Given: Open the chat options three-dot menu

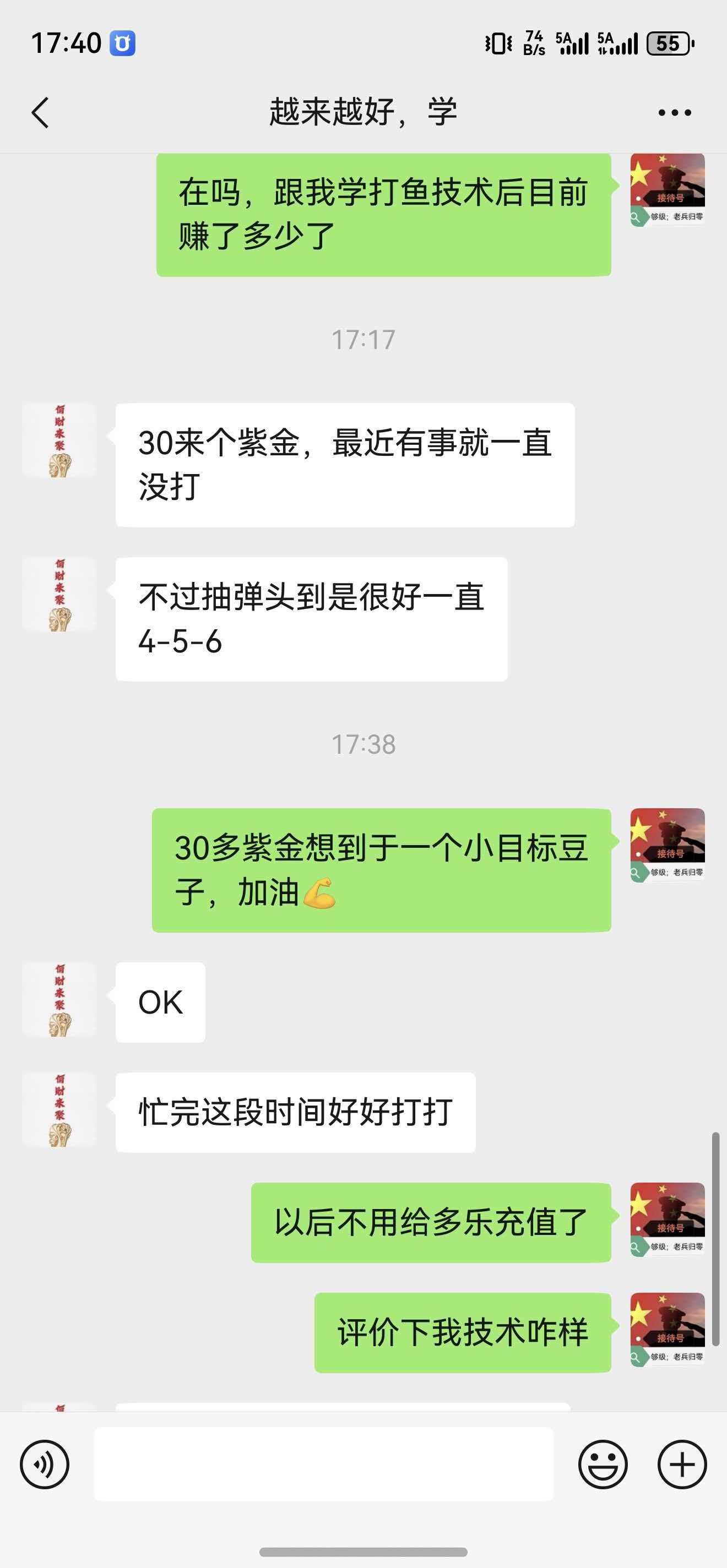Looking at the screenshot, I should [x=674, y=113].
